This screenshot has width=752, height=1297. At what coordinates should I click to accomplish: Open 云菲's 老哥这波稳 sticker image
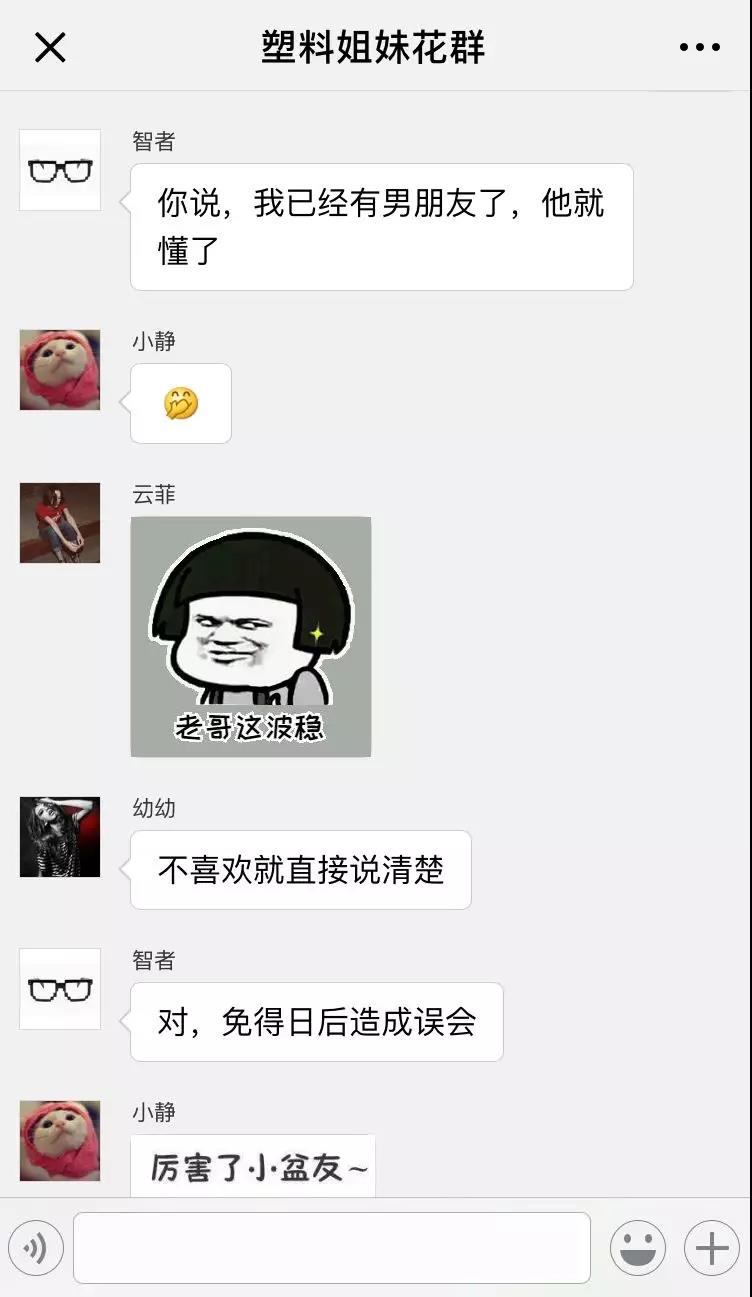coord(251,637)
